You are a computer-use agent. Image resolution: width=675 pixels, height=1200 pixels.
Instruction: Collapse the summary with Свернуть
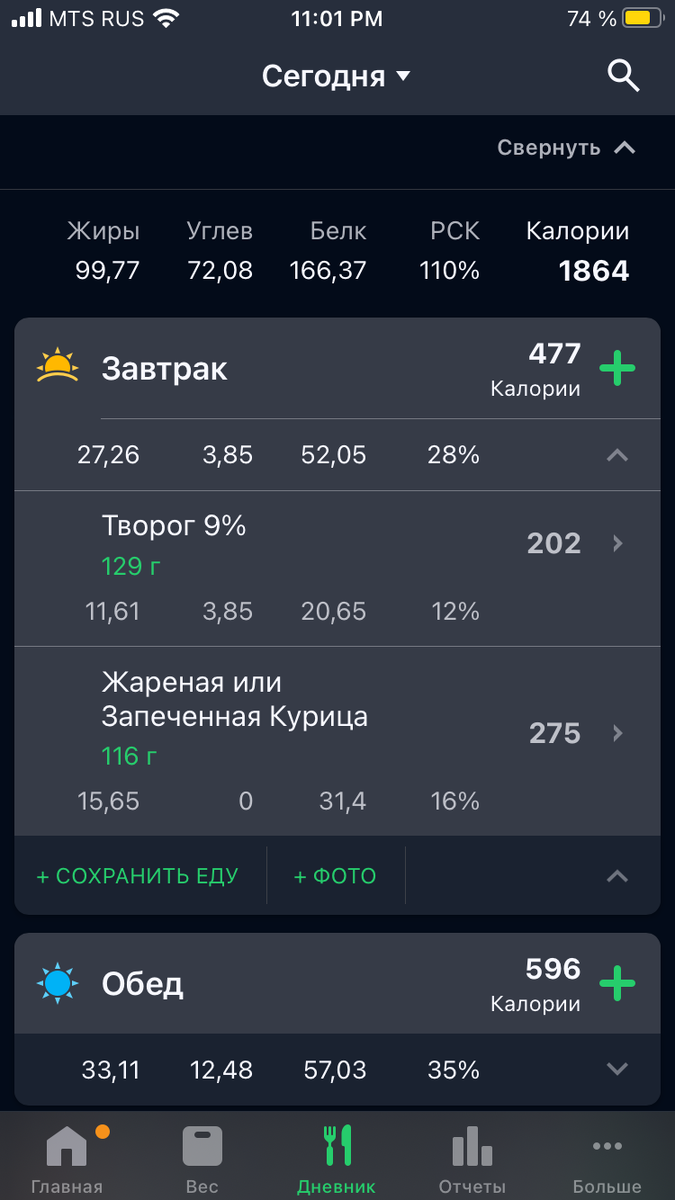[566, 148]
